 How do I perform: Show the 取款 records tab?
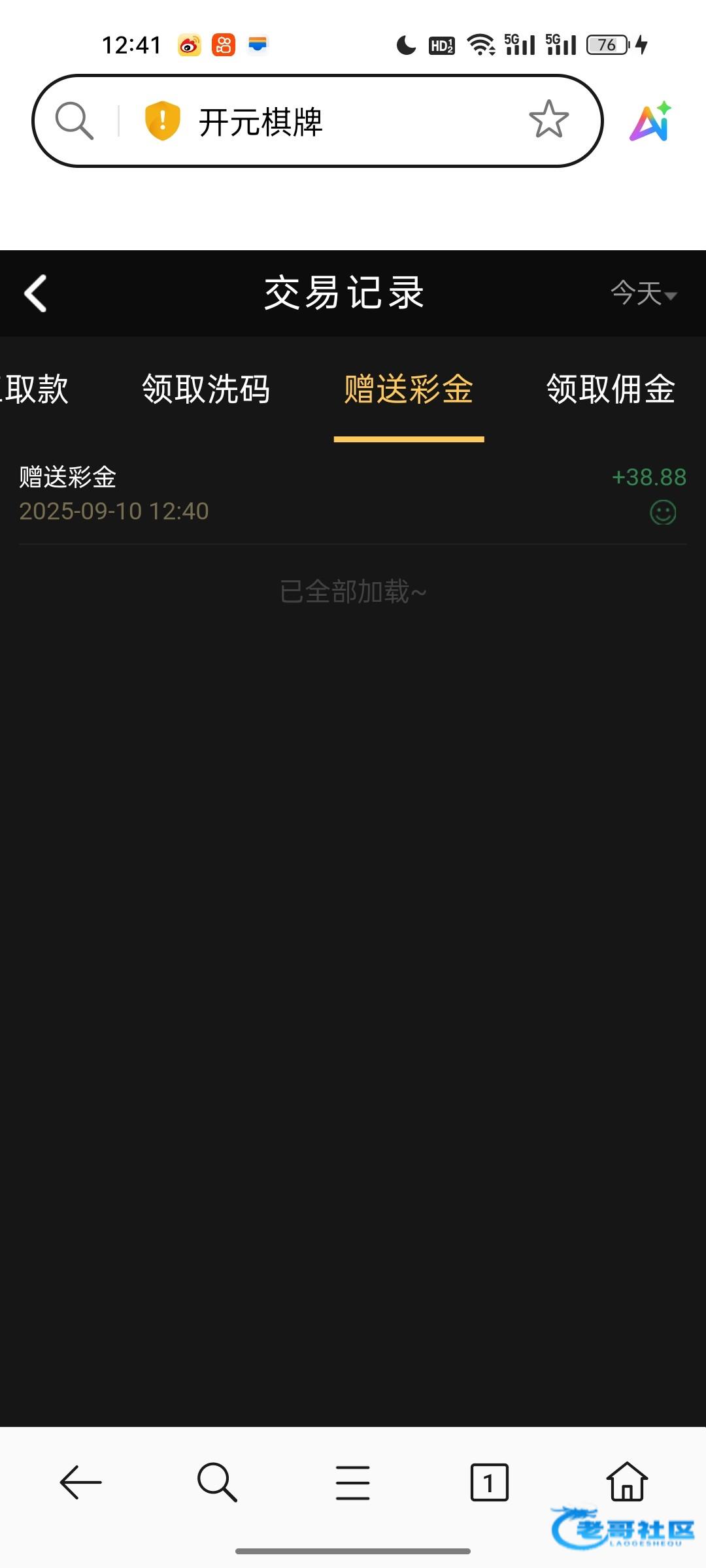36,389
